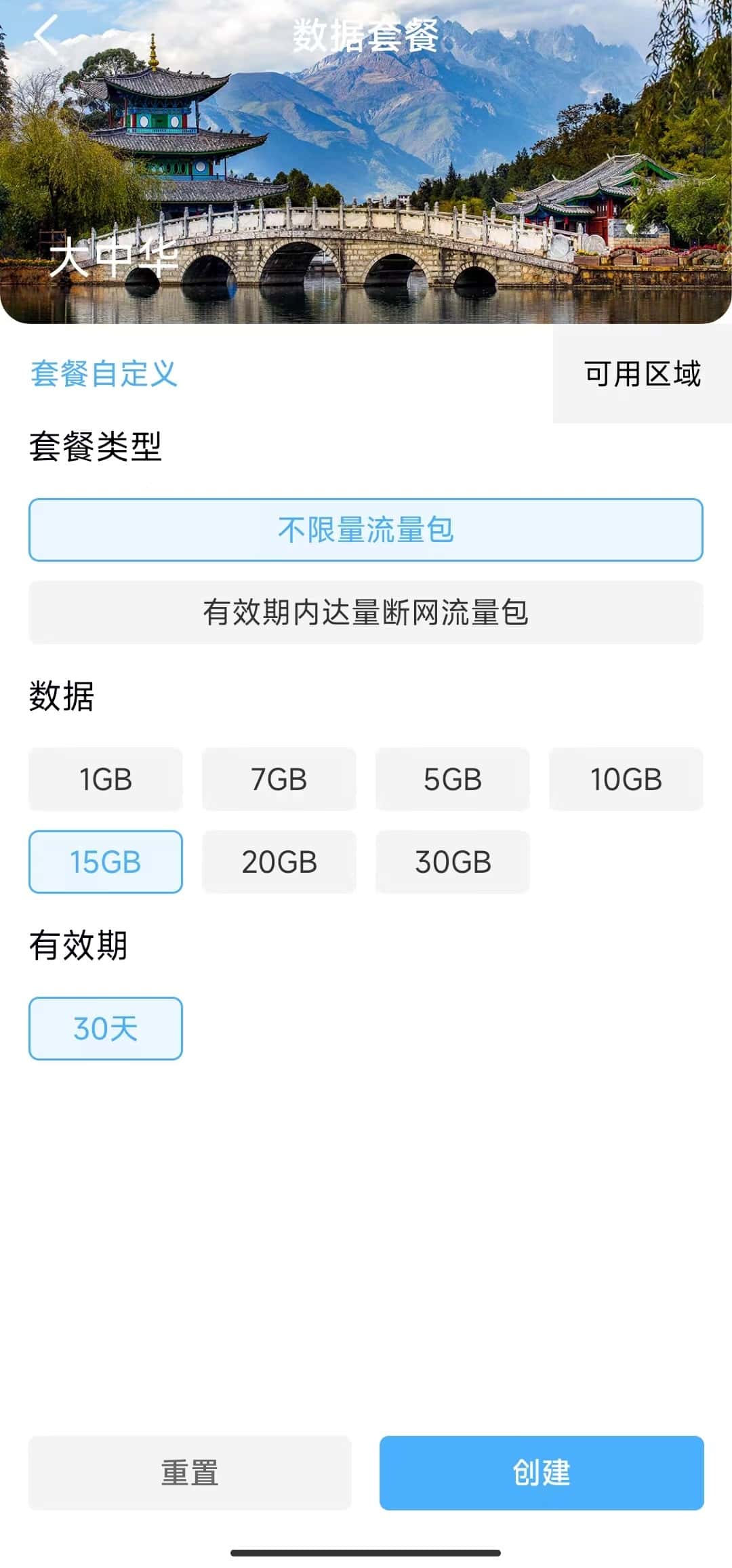732x1568 pixels.
Task: Select the 10GB data option
Action: coord(626,779)
